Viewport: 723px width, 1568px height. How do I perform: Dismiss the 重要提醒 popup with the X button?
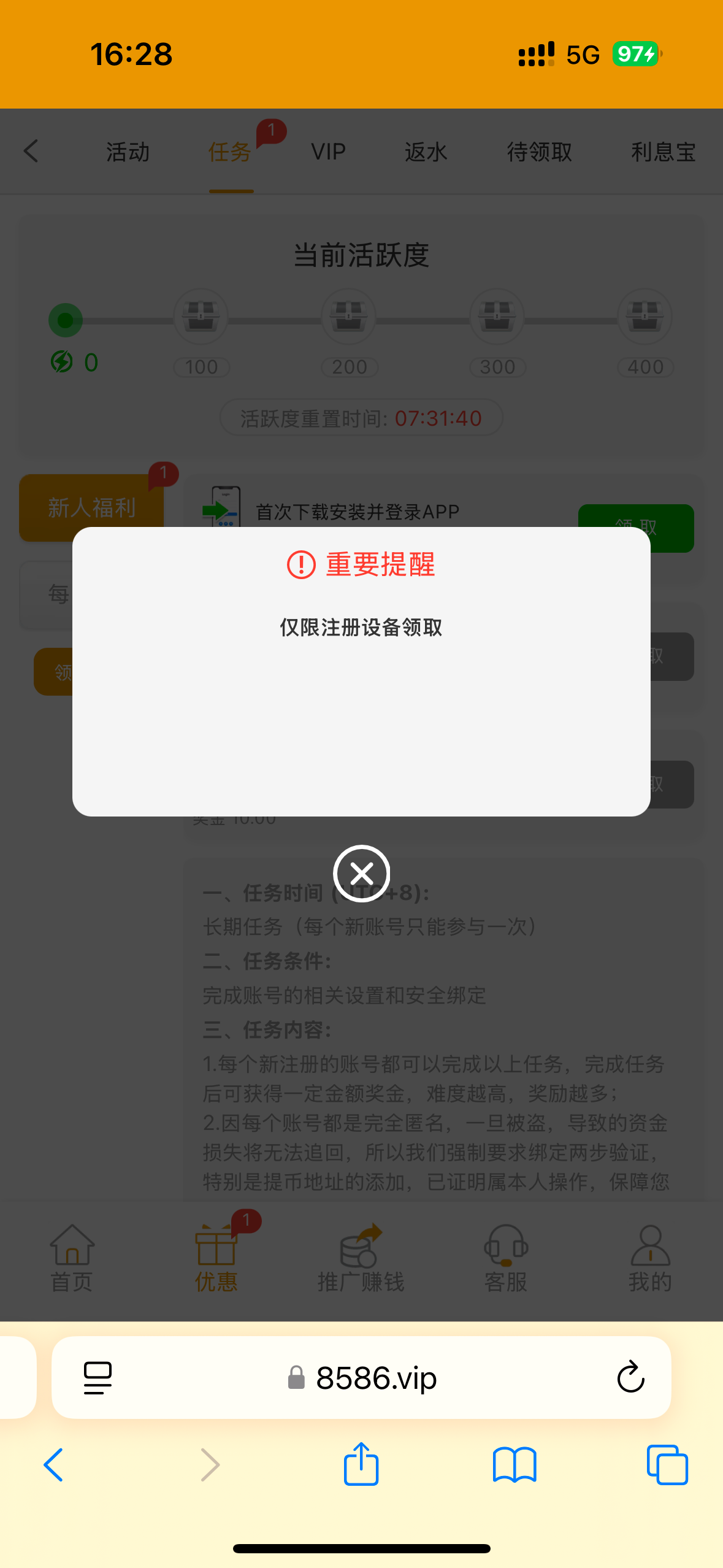362,873
